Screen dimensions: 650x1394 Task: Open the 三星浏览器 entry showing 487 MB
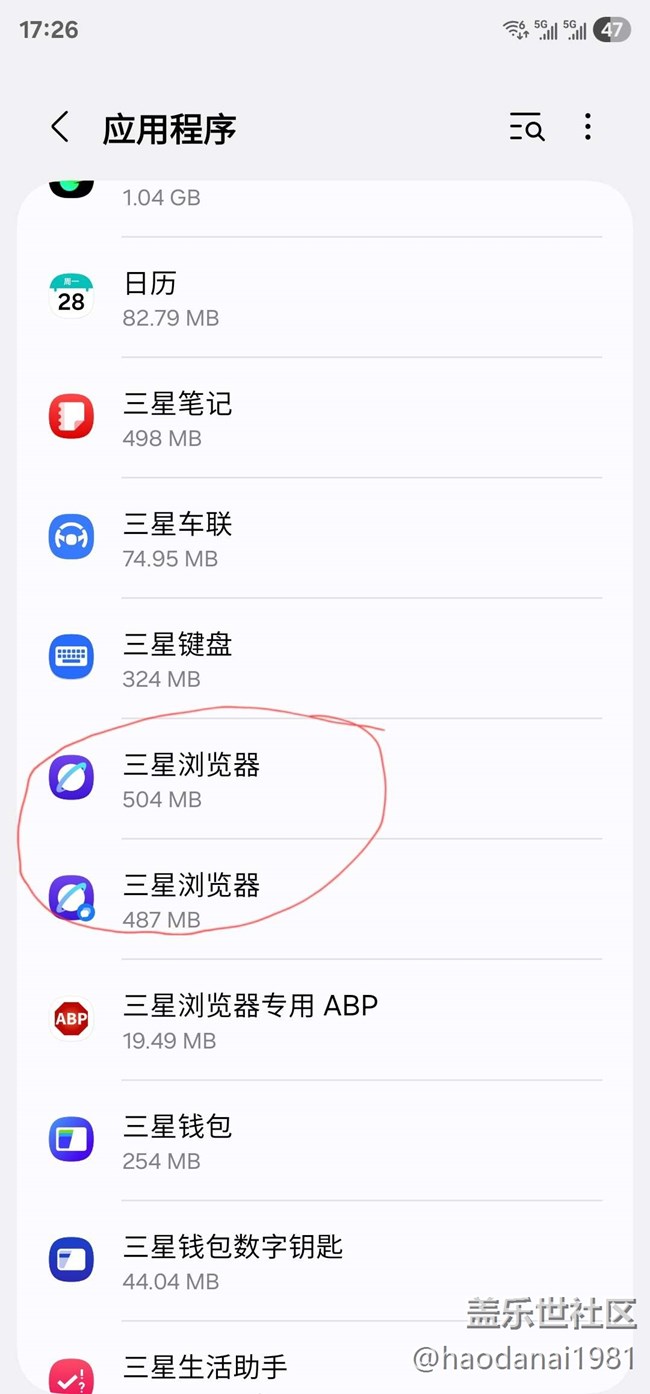pos(325,899)
